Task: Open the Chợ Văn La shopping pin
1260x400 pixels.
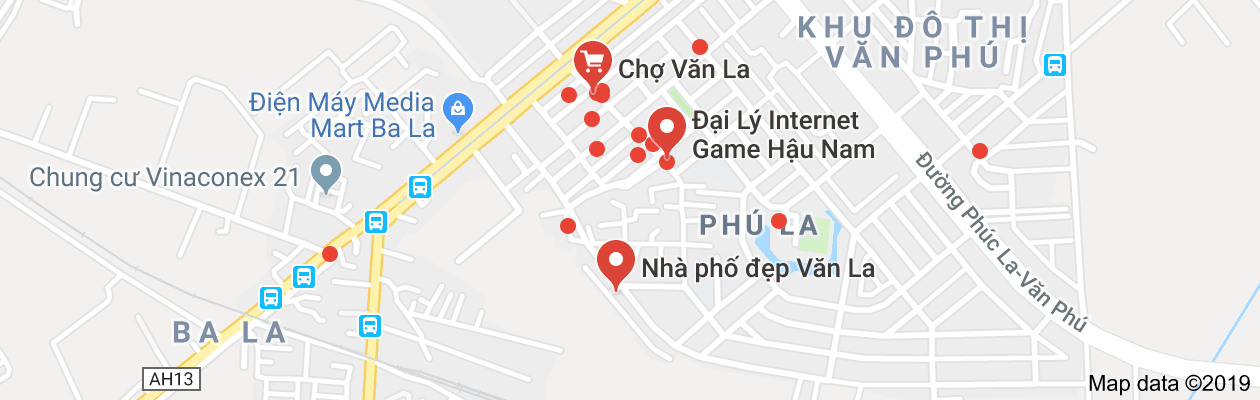Action: click(x=592, y=65)
